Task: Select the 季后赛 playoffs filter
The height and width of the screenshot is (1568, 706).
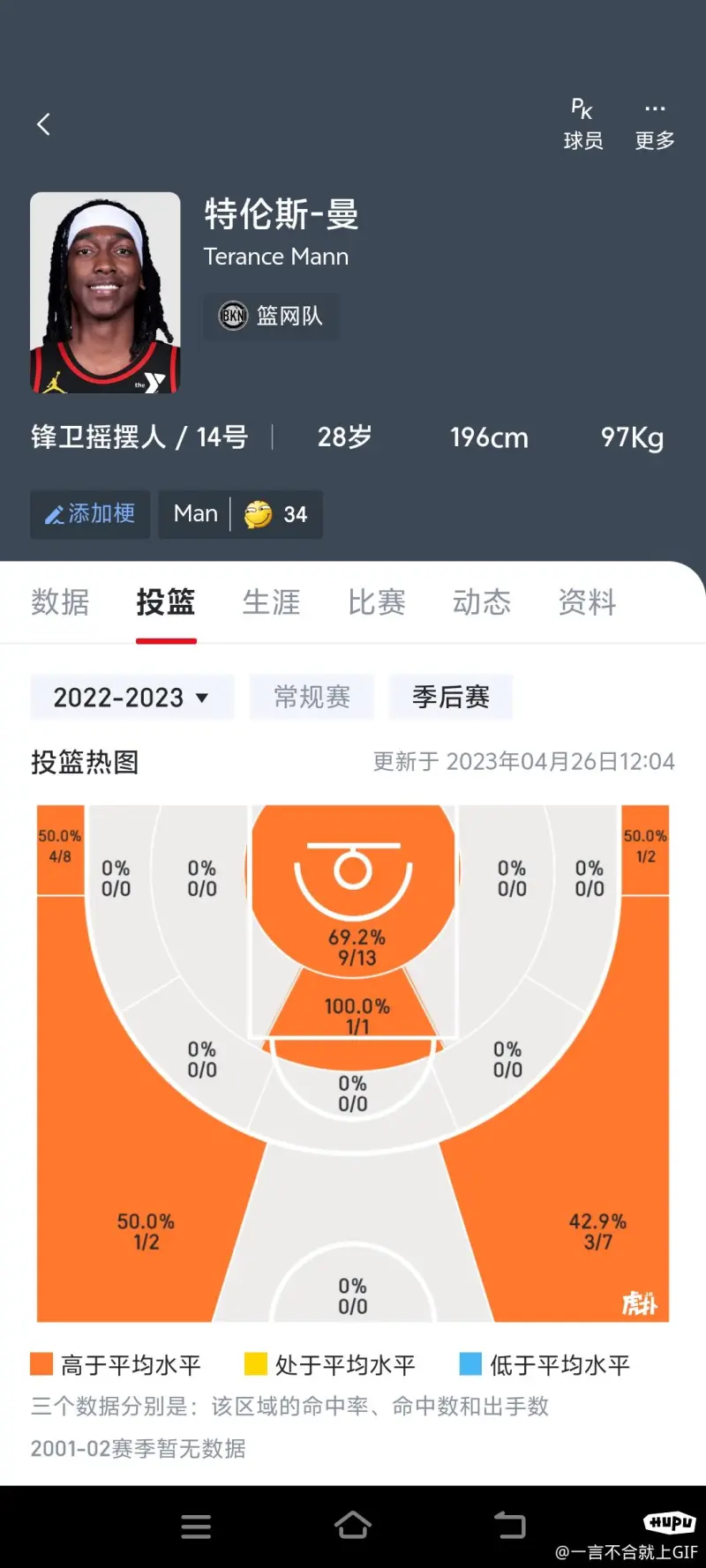Action: click(450, 698)
